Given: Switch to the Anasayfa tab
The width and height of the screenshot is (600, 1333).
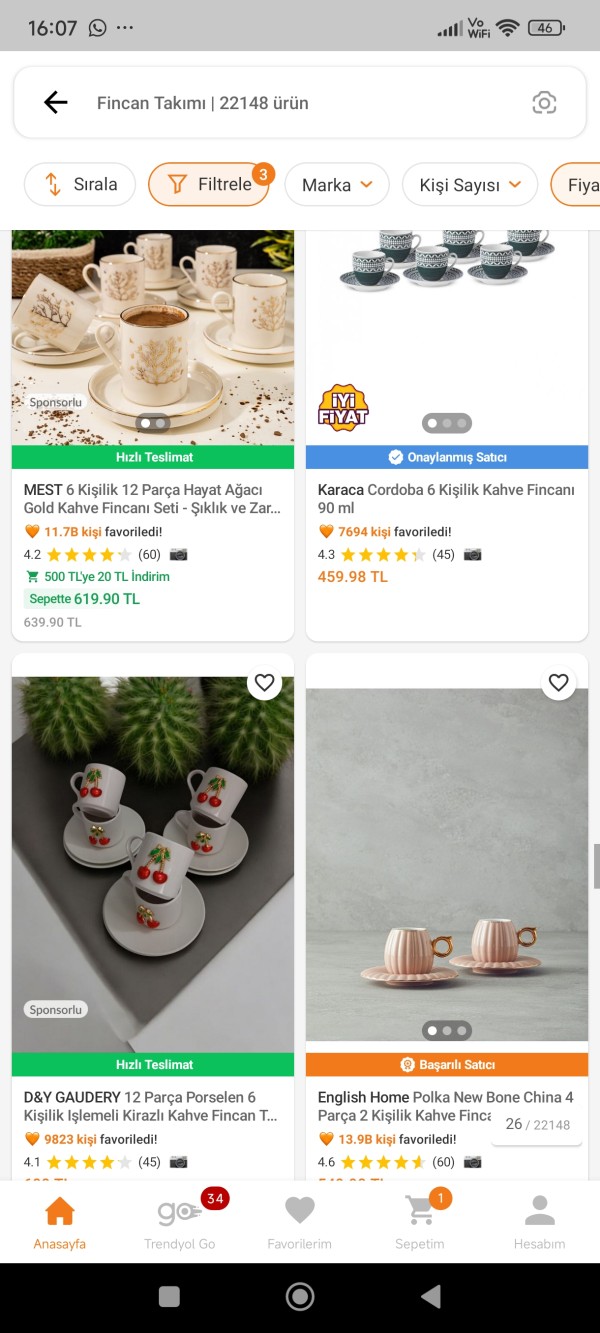Looking at the screenshot, I should (x=60, y=1222).
